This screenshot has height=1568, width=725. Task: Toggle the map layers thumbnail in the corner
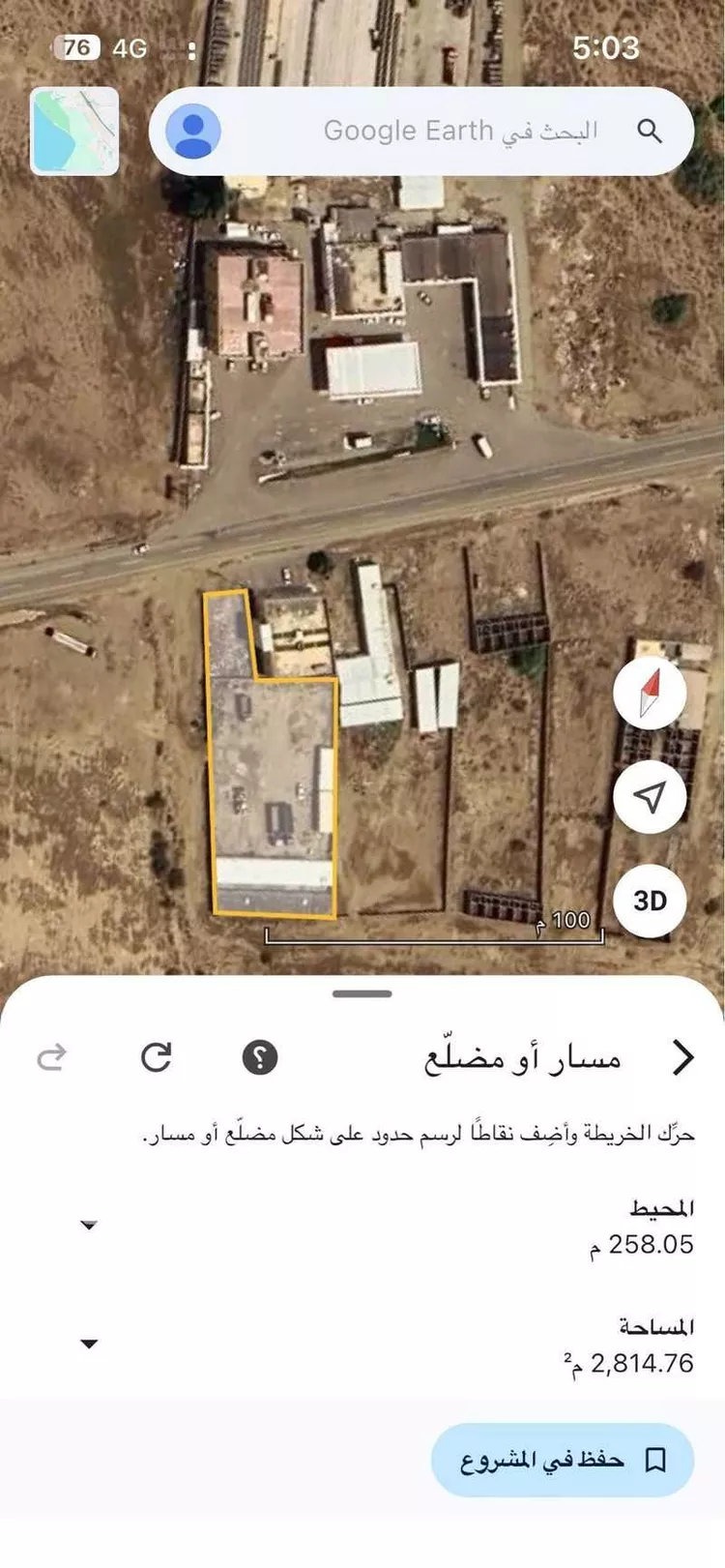[x=74, y=129]
